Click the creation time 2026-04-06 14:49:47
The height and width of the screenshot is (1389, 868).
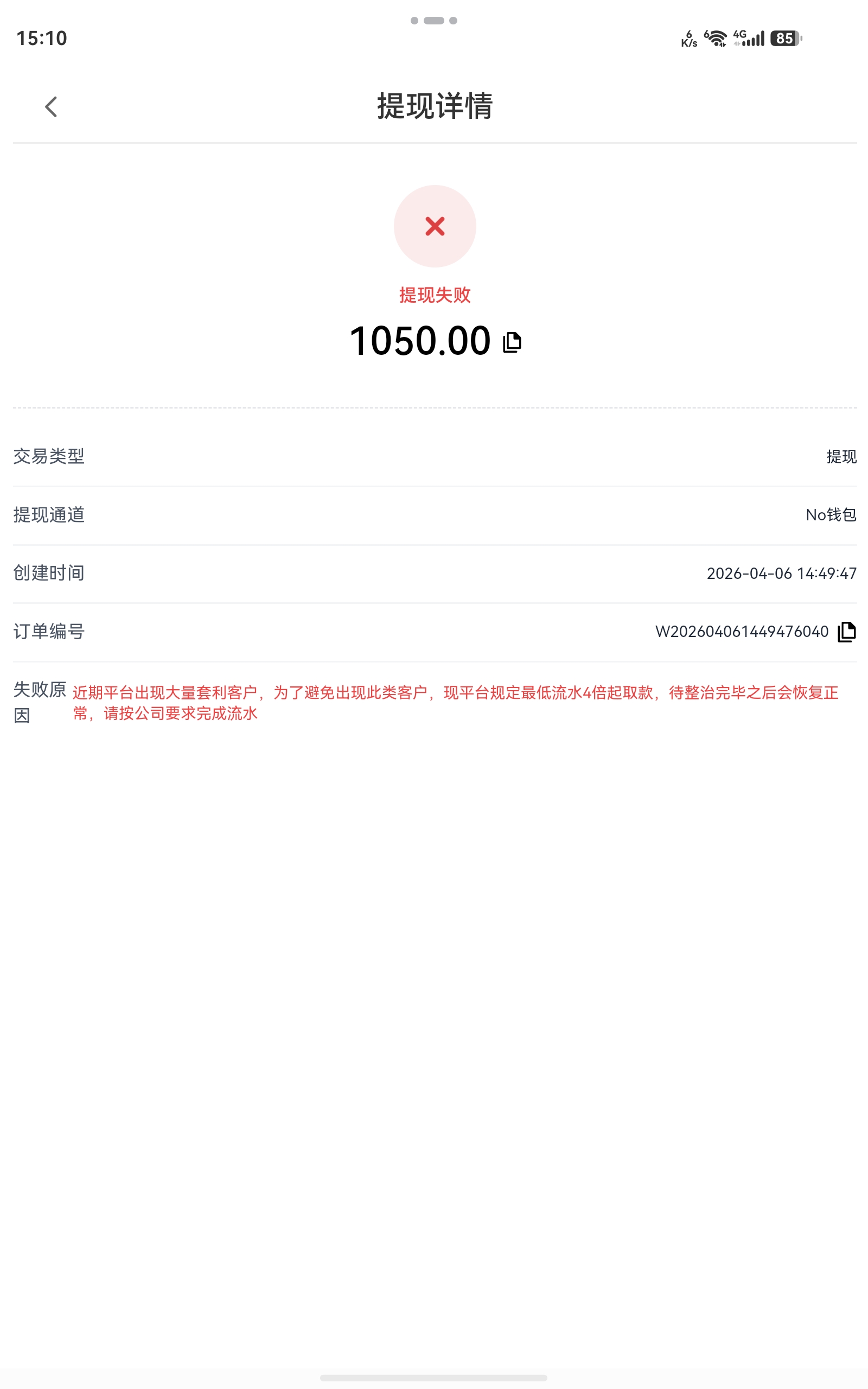coord(782,574)
